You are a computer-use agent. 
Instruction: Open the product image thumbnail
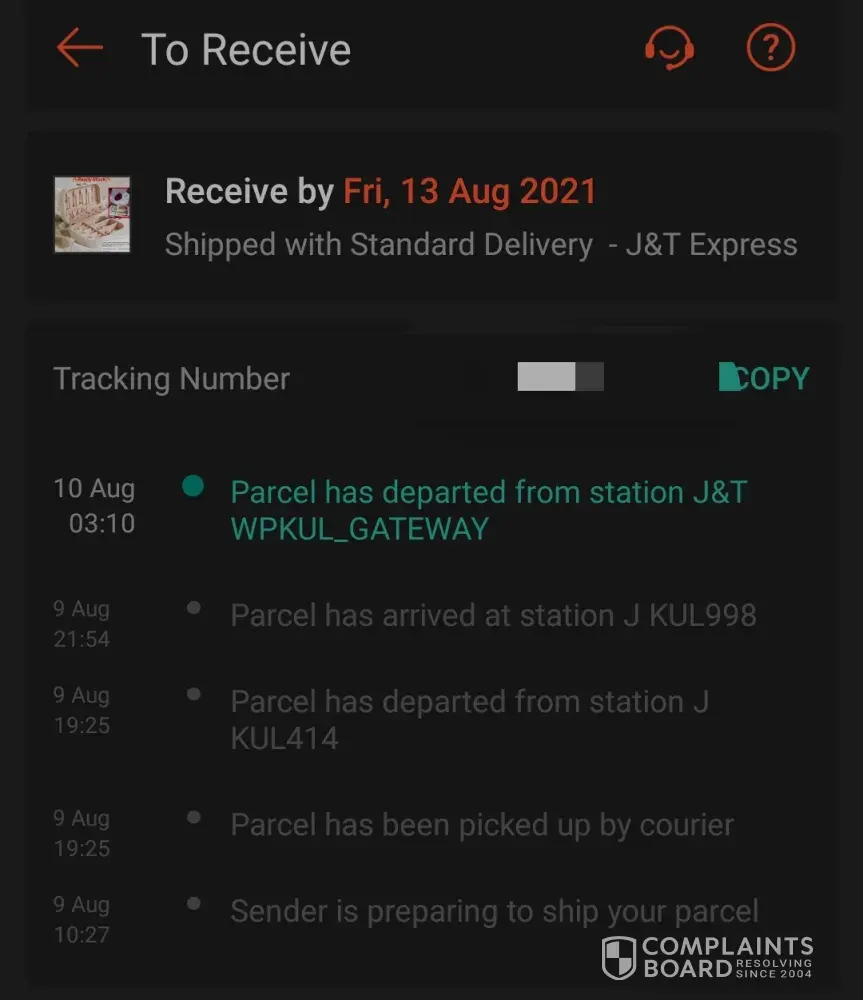click(x=92, y=215)
